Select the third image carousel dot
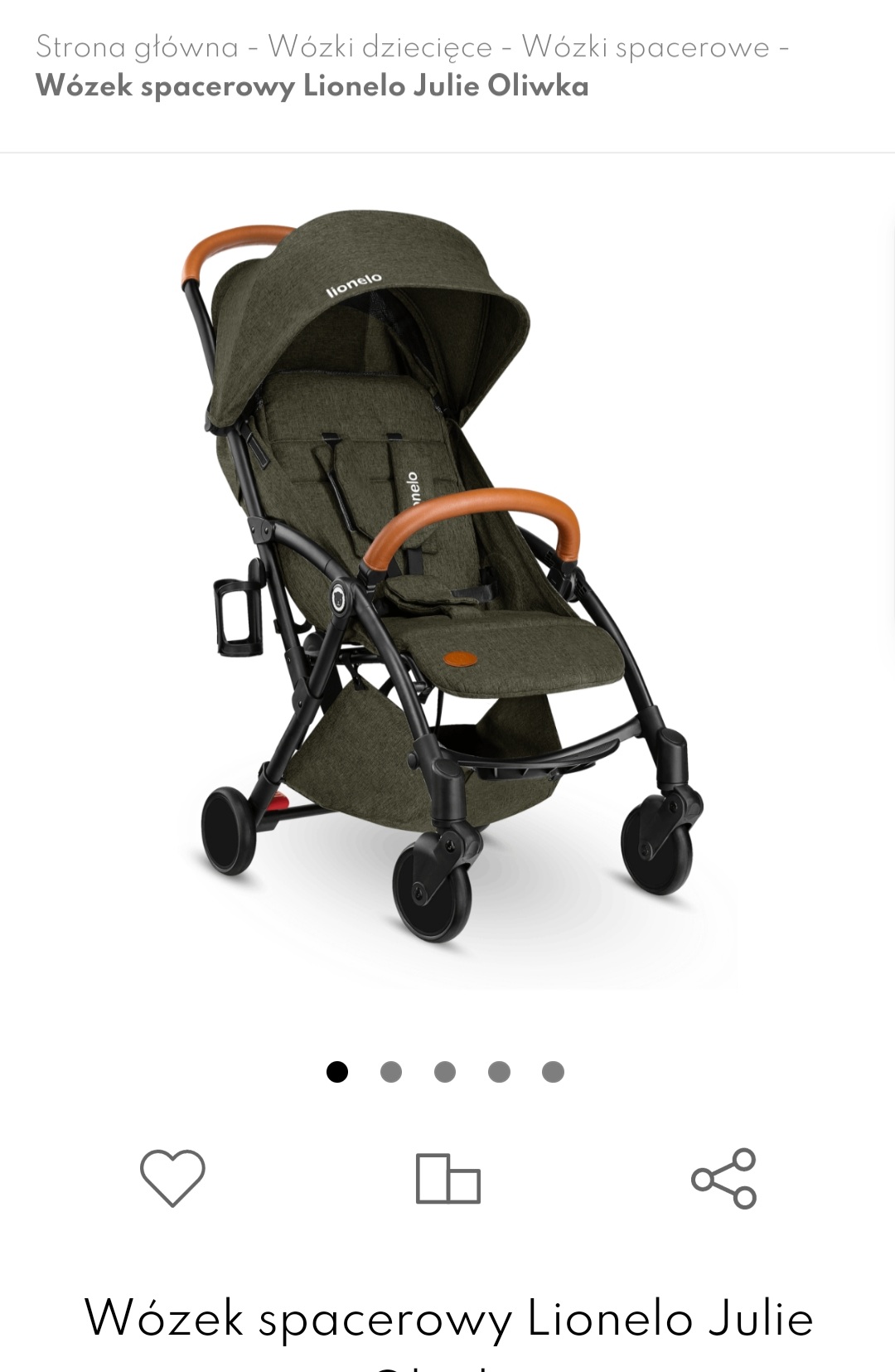895x1372 pixels. [x=445, y=1072]
